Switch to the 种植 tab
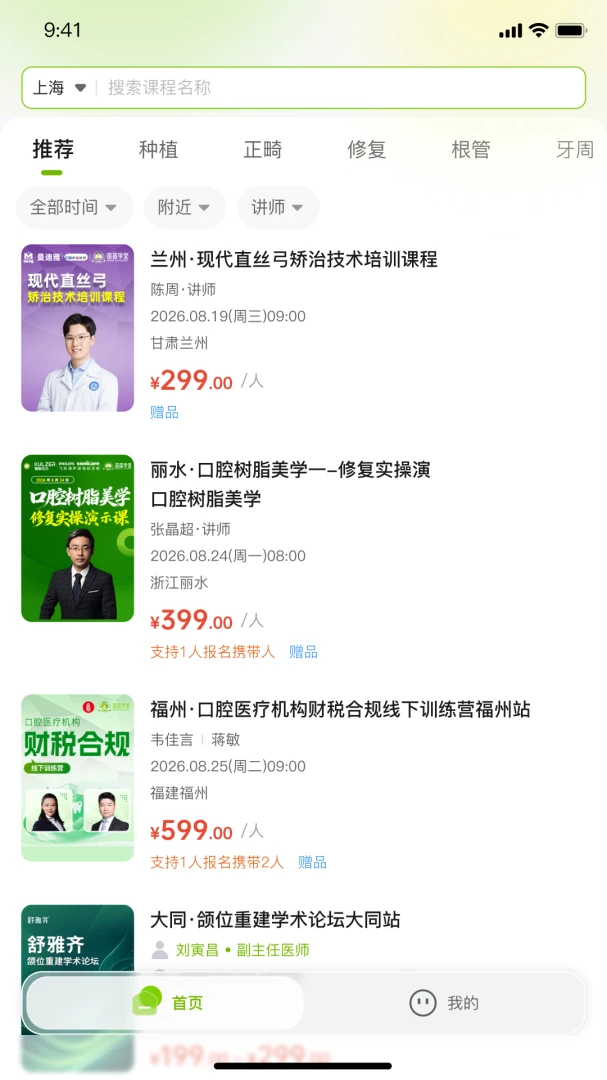 [158, 149]
